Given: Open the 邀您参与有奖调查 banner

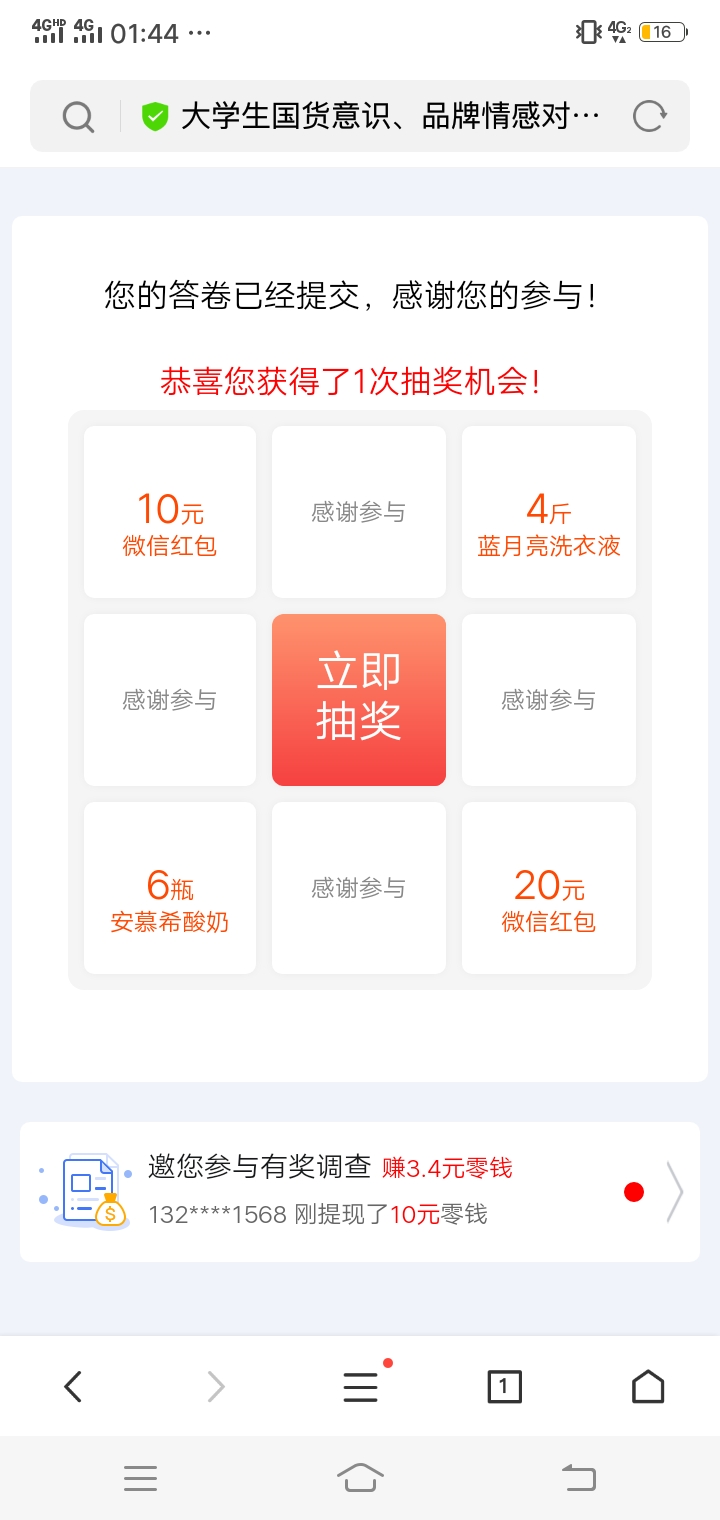Looking at the screenshot, I should click(360, 1191).
